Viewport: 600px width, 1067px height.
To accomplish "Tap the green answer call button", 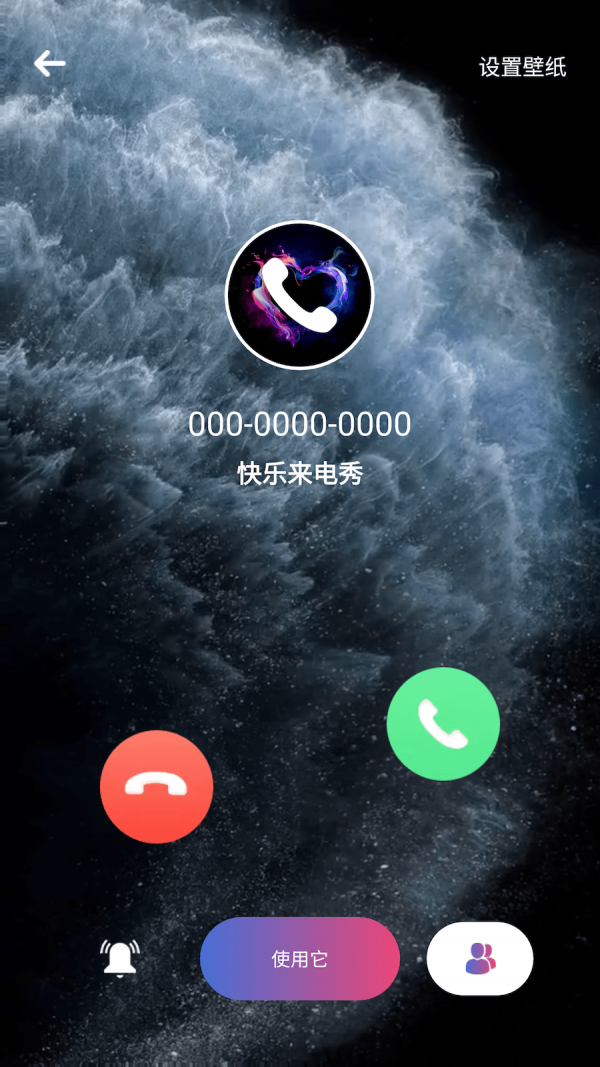I will (x=443, y=723).
